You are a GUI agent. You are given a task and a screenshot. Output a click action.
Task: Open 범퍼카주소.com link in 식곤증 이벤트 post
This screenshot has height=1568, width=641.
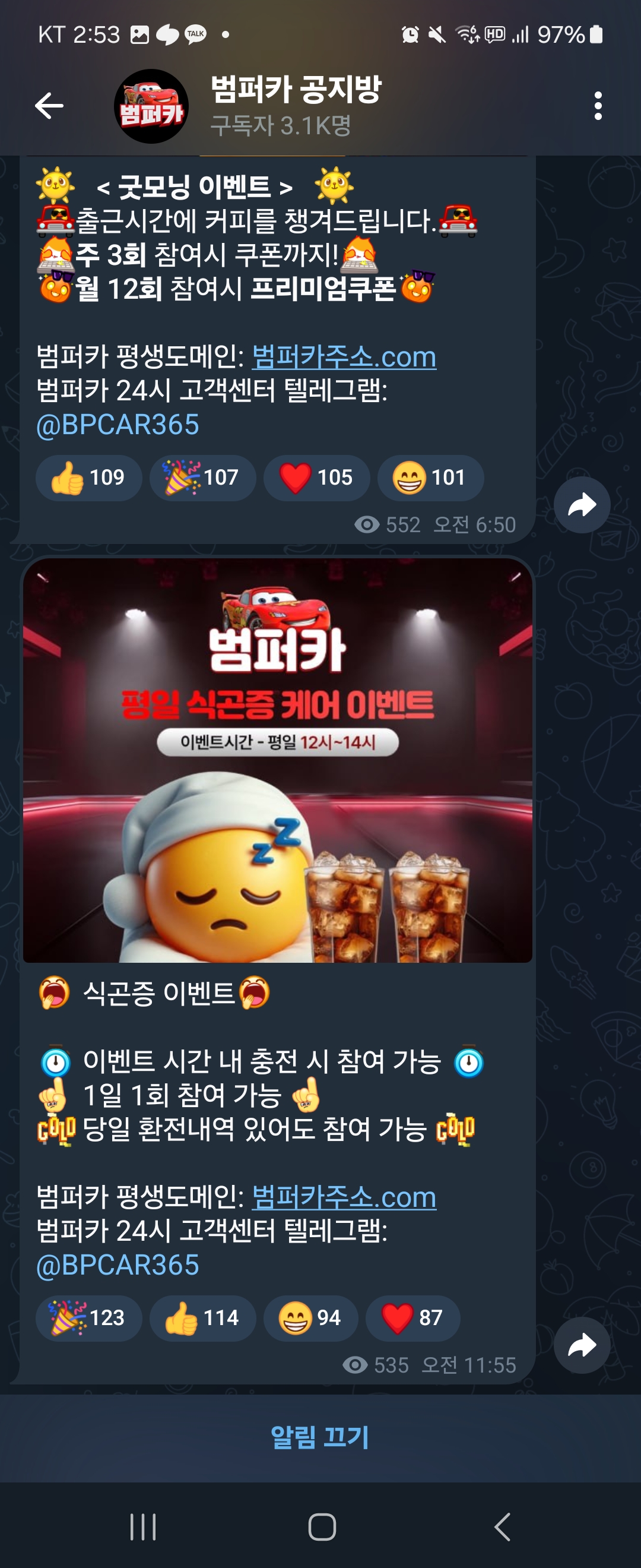[x=344, y=1197]
